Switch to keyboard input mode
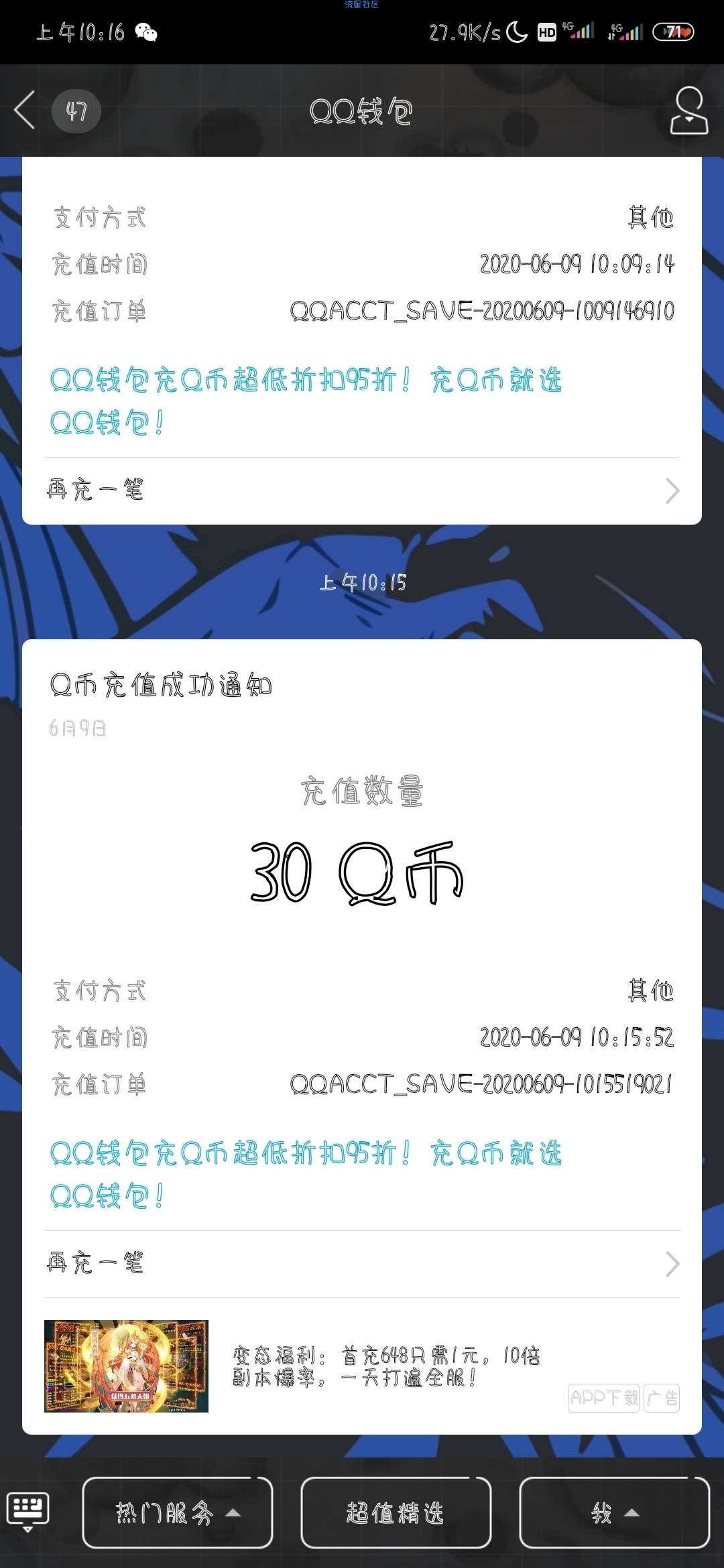Screen dimensions: 724x1568 pos(27,1512)
